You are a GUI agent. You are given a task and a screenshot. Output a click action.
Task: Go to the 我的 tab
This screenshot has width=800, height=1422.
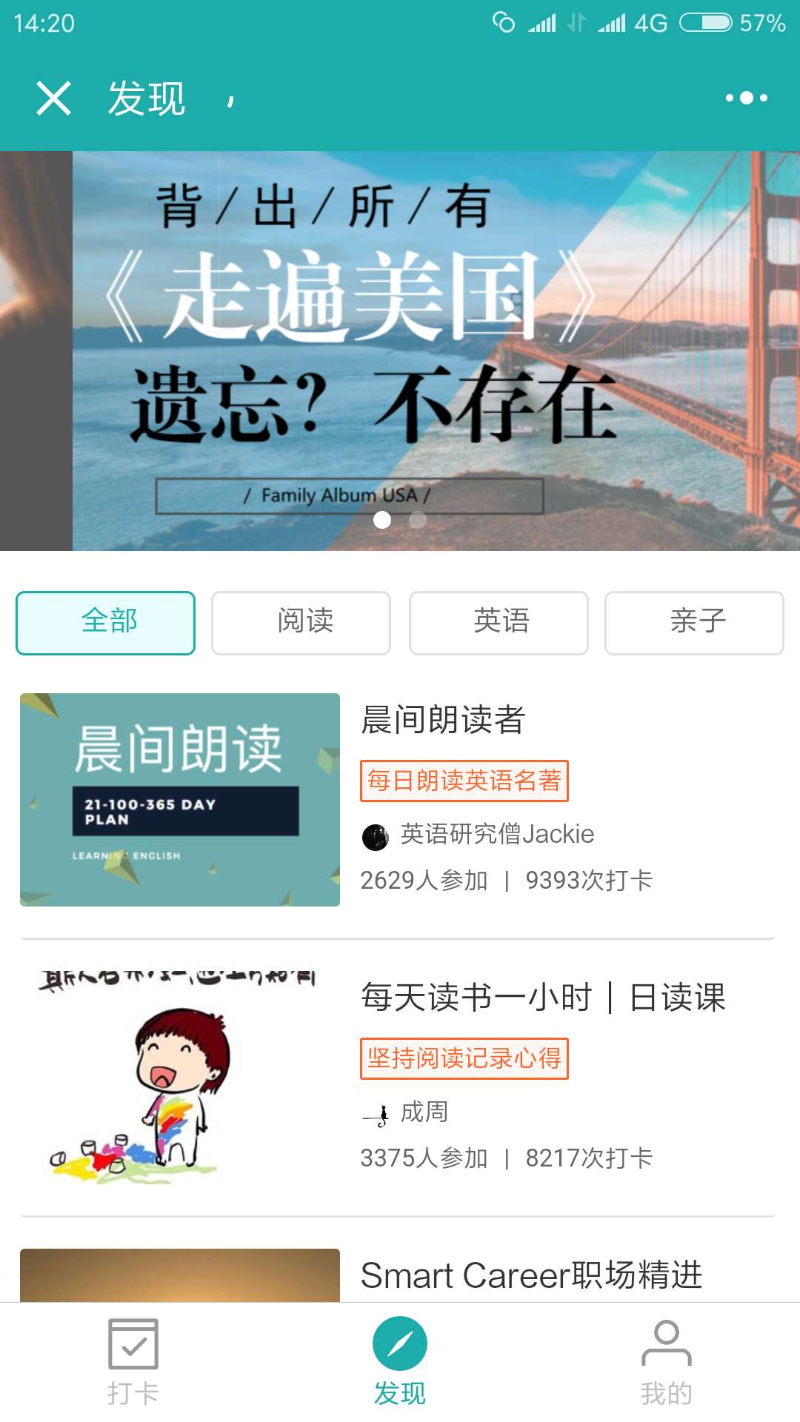(666, 1362)
